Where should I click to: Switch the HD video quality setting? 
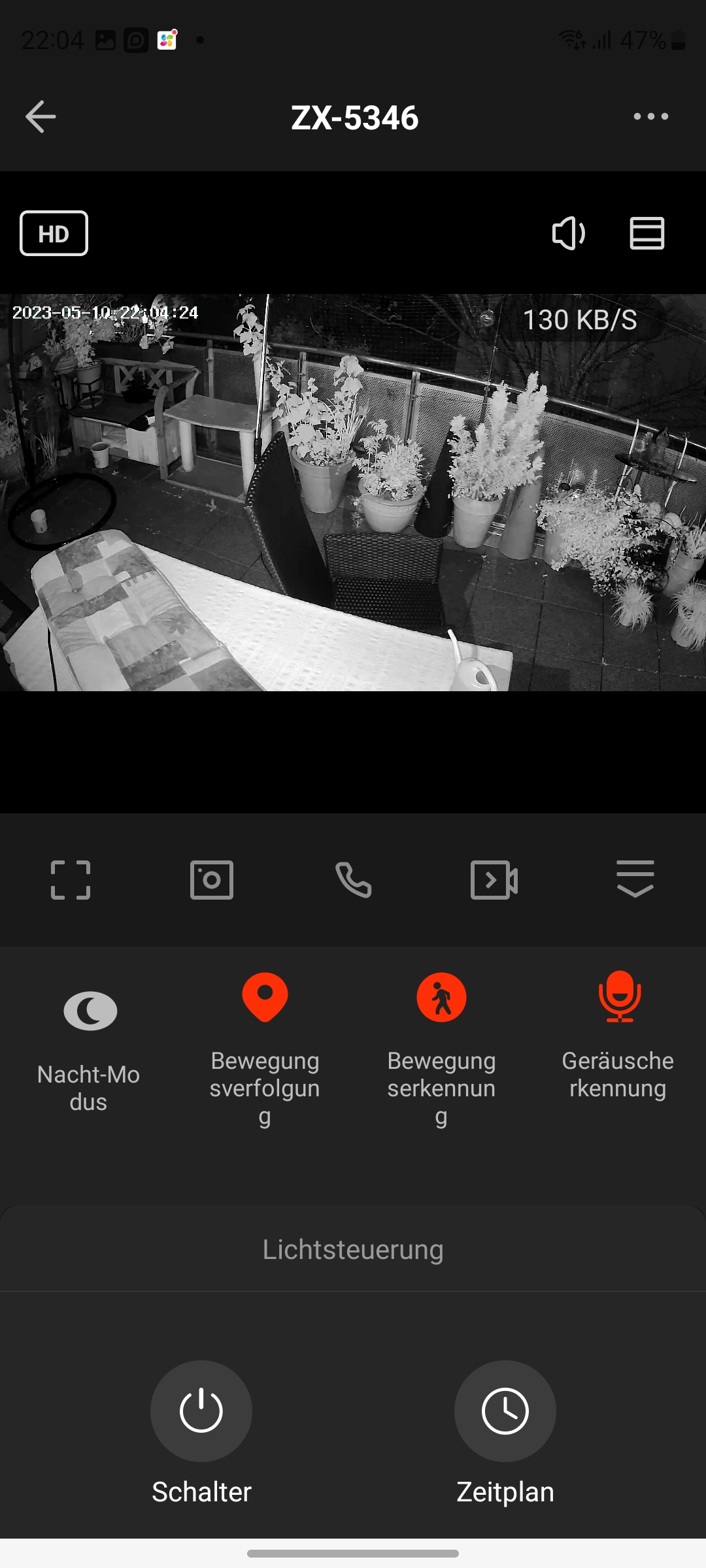54,233
